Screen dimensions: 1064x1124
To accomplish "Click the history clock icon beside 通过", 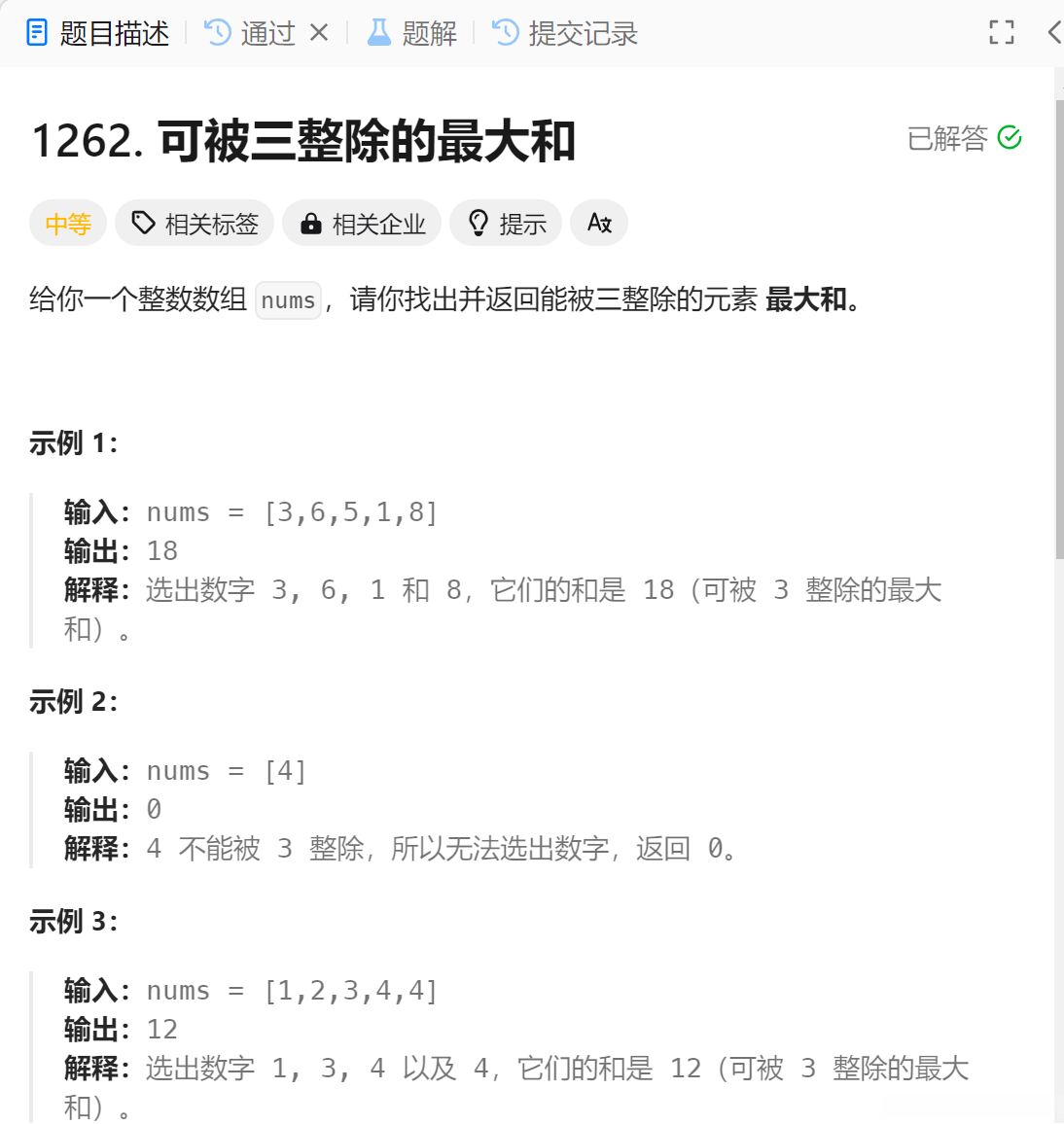I will (216, 32).
